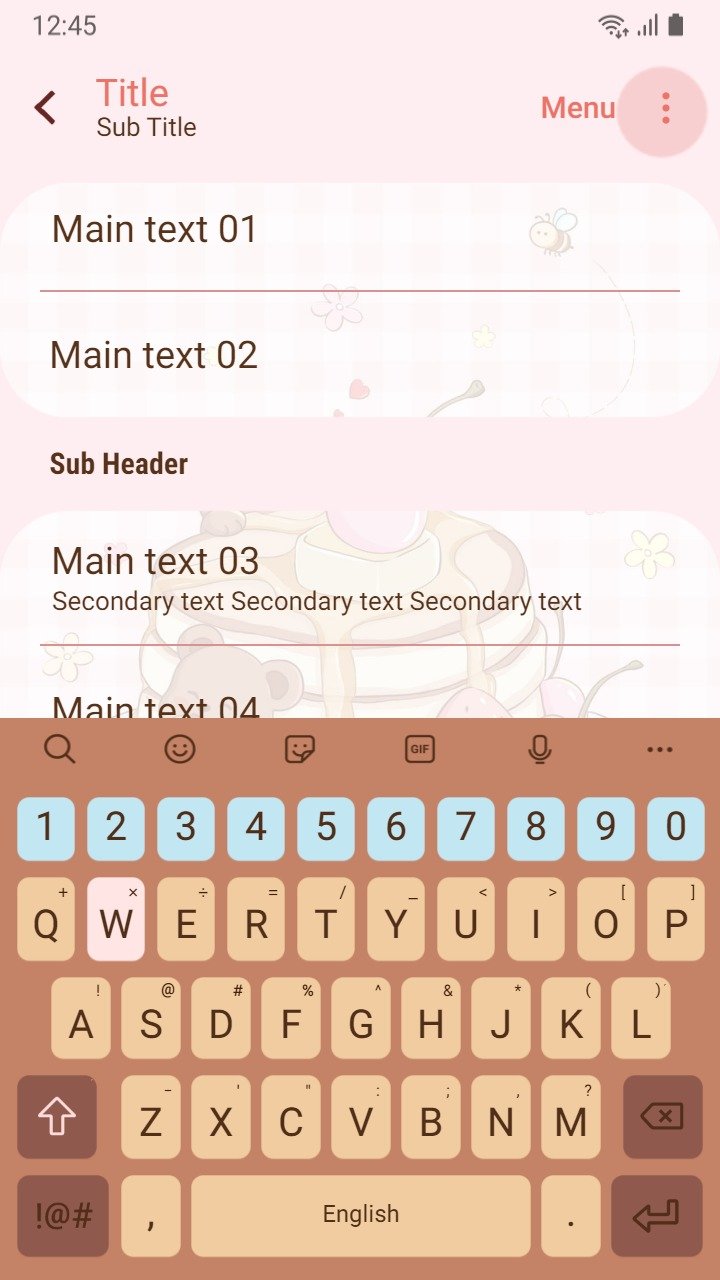Open keyboard search icon
The image size is (720, 1280).
(x=60, y=748)
